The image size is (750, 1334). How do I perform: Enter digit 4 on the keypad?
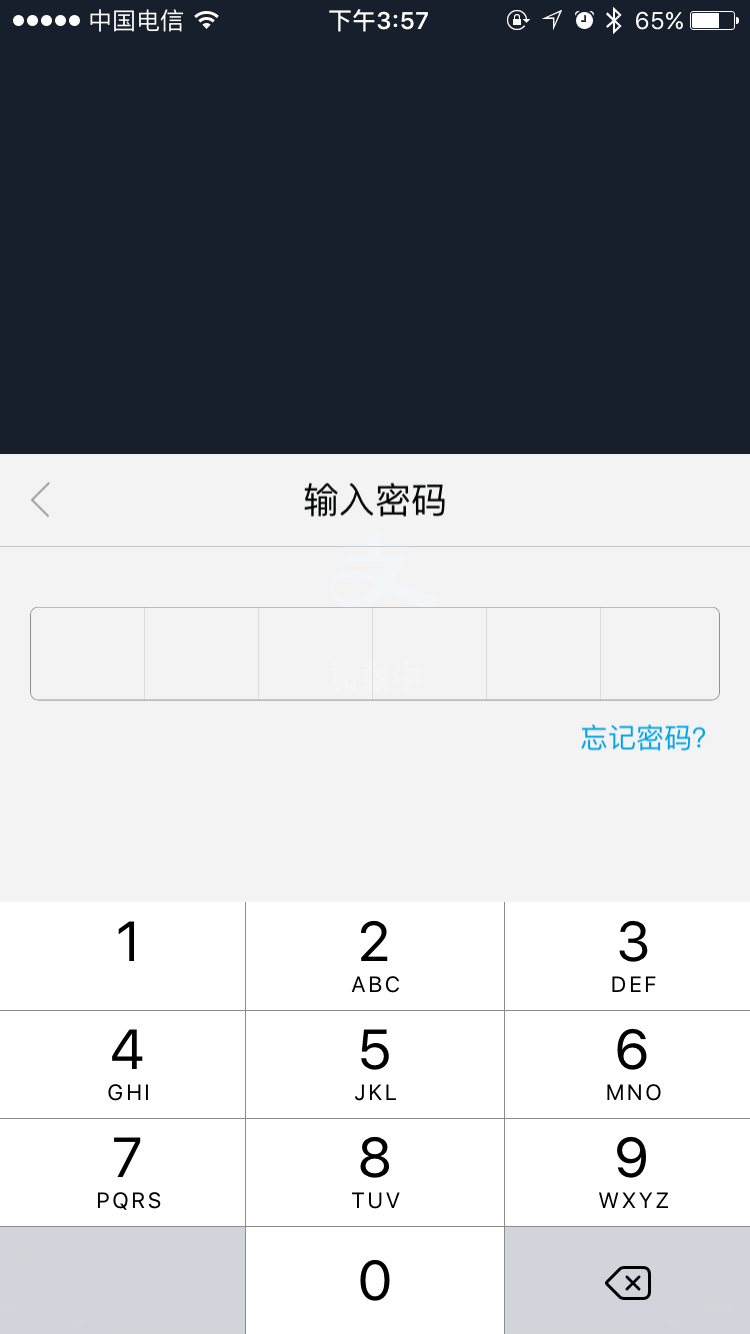coord(122,1064)
